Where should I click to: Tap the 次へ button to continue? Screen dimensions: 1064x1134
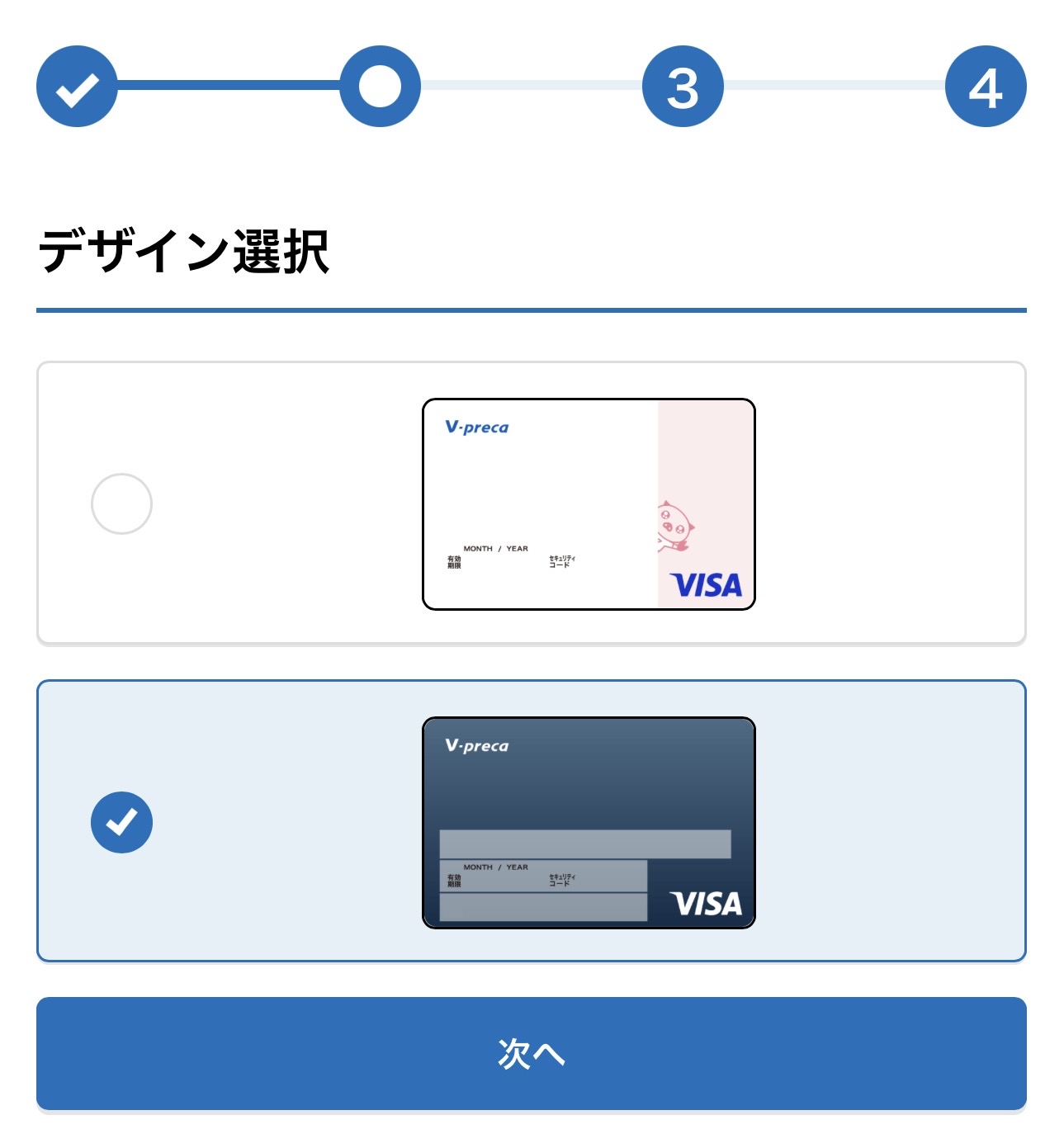[531, 1053]
